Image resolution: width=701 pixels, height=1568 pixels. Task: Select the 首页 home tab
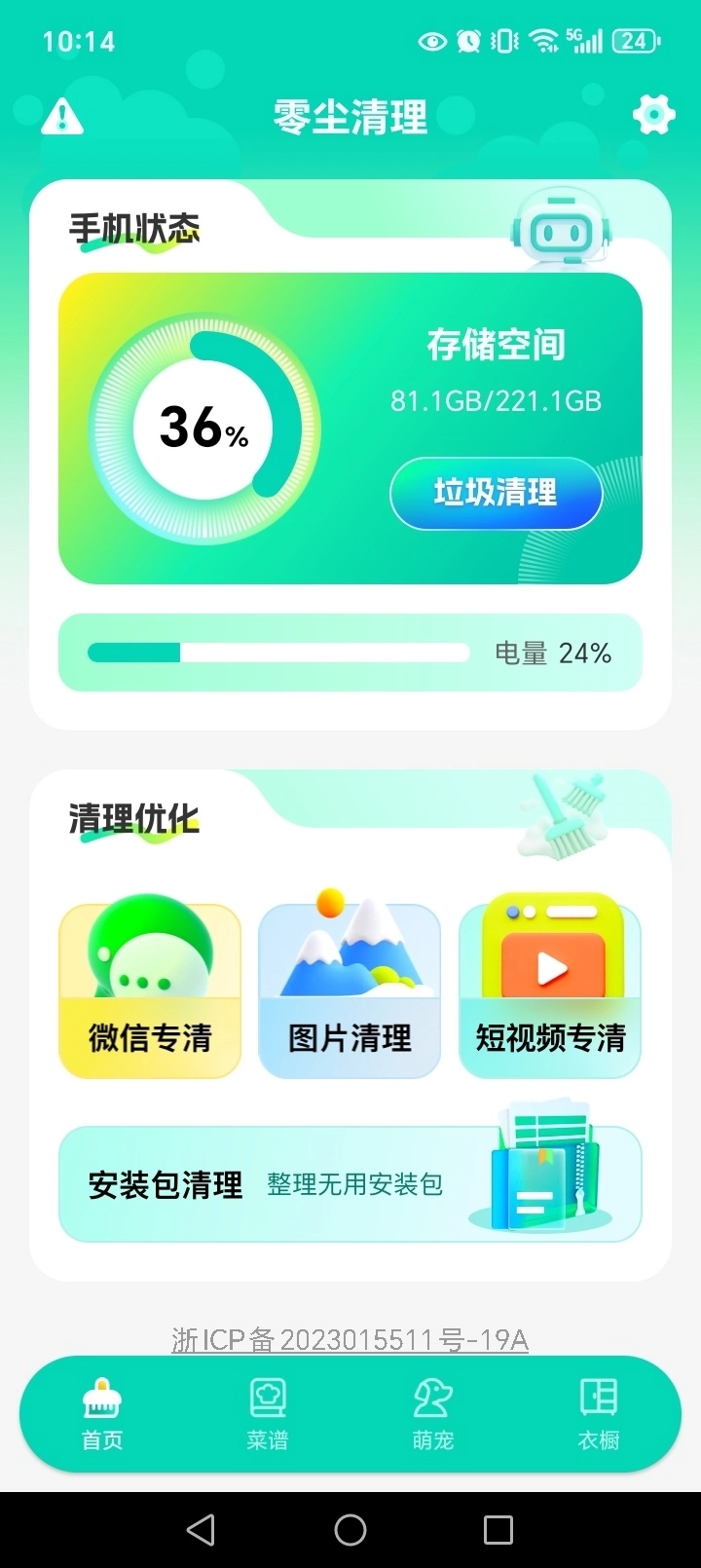[102, 1414]
